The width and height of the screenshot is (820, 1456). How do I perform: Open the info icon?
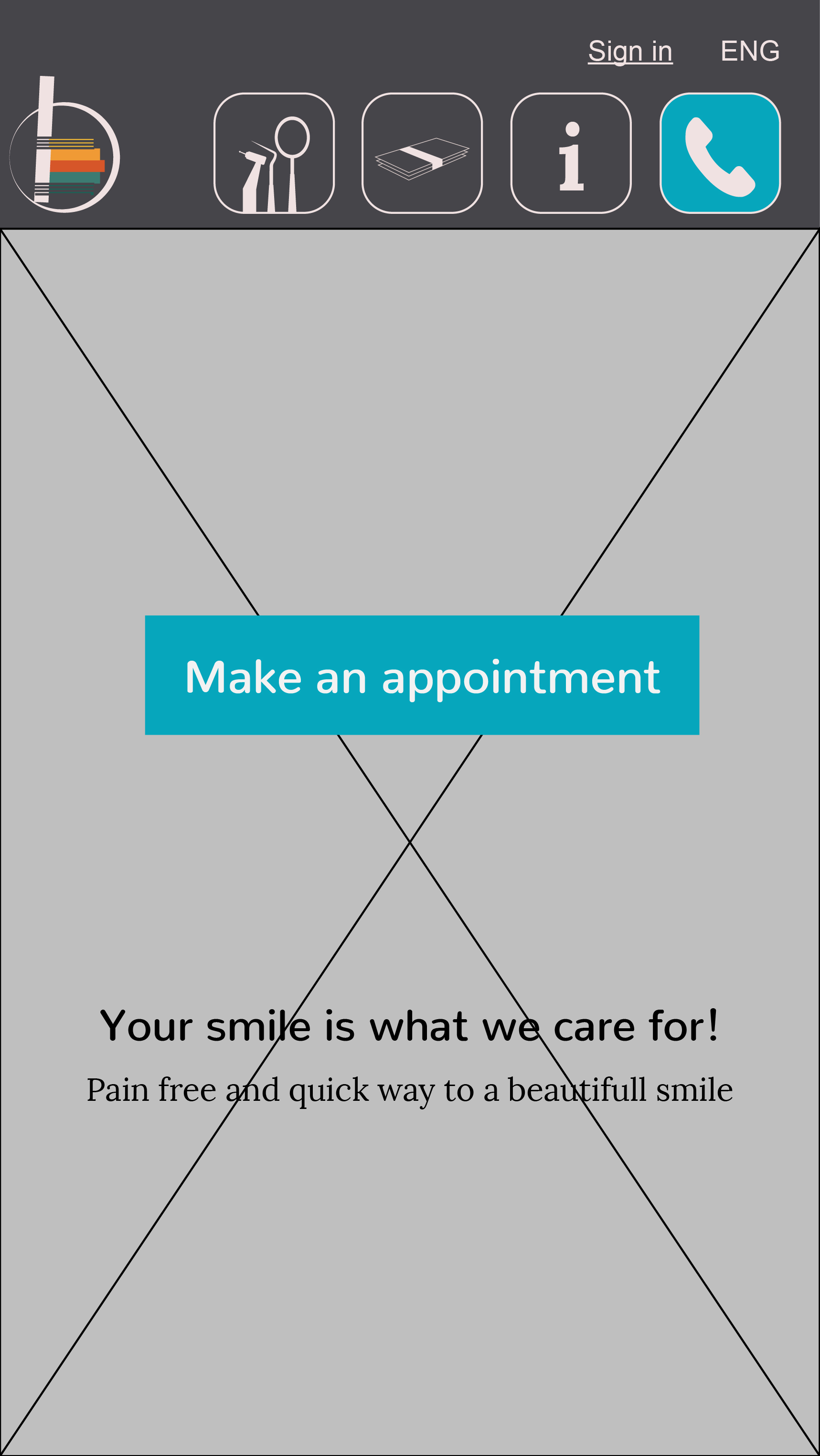pos(571,153)
